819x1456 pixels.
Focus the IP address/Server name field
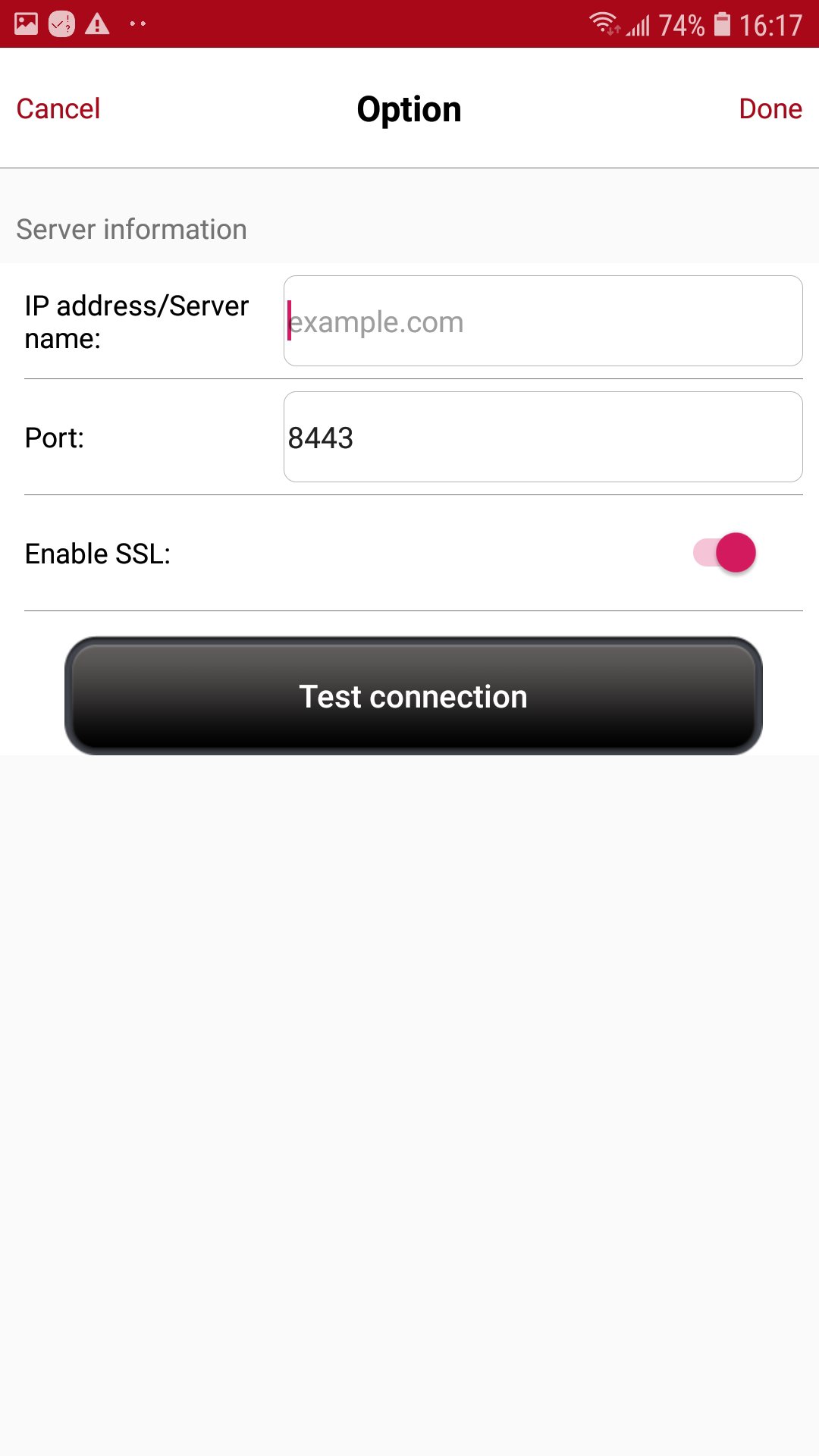[x=542, y=322]
